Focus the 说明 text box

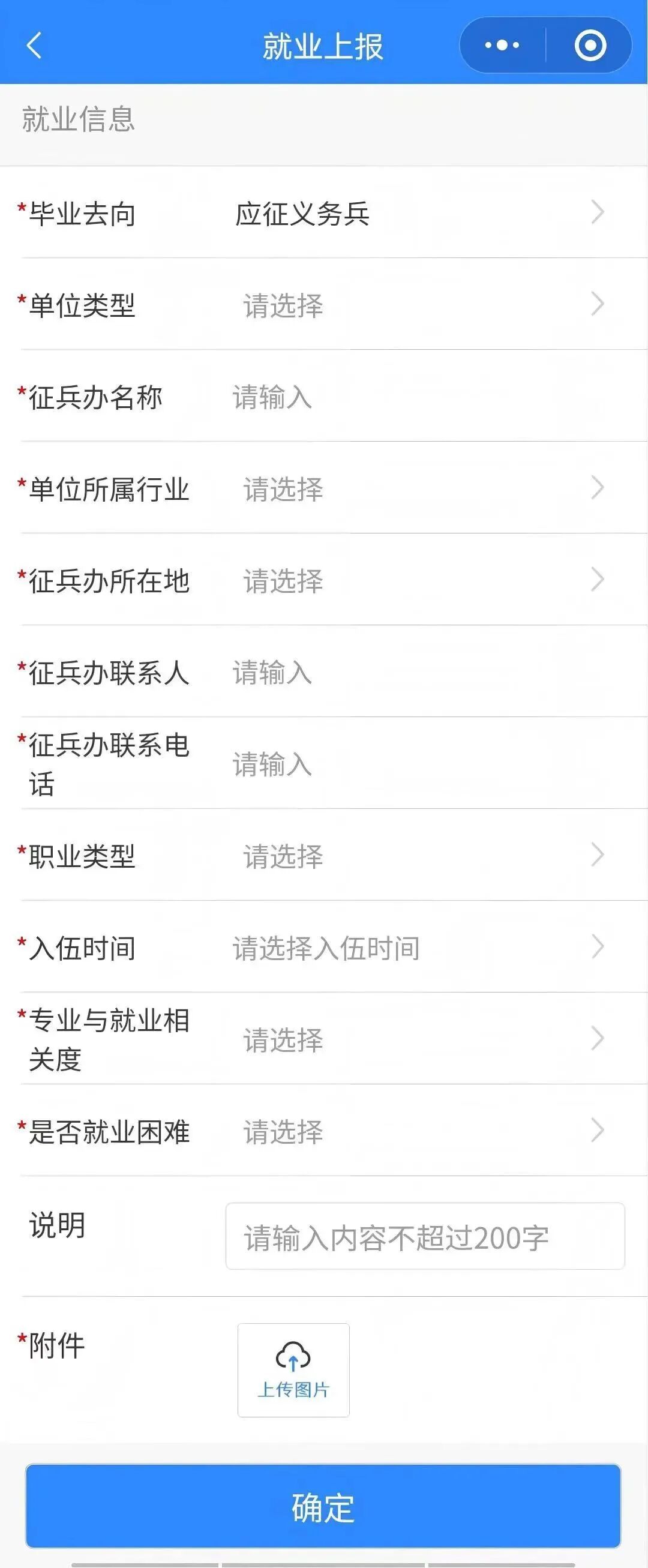coord(425,1236)
